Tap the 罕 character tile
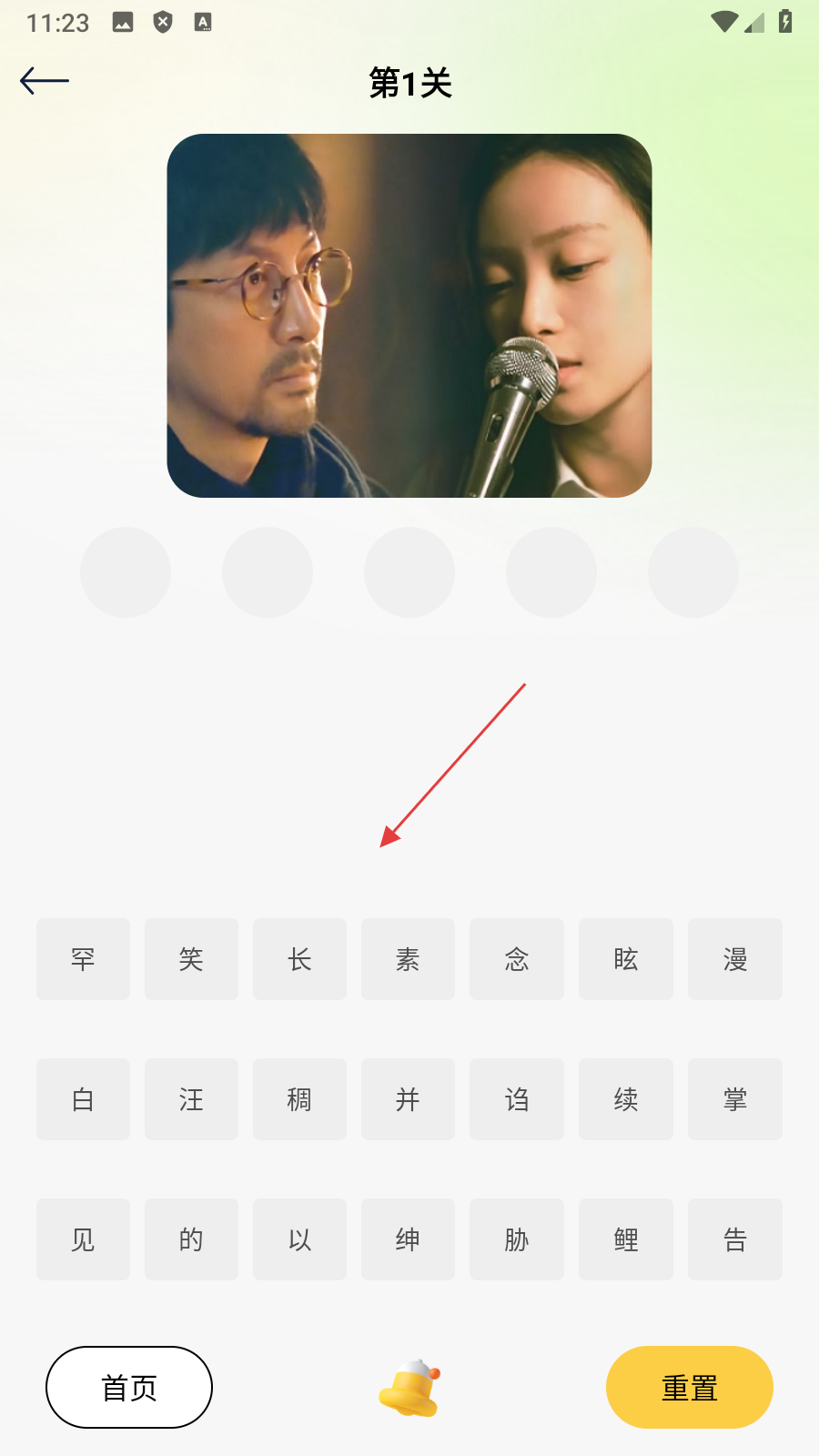 (83, 959)
